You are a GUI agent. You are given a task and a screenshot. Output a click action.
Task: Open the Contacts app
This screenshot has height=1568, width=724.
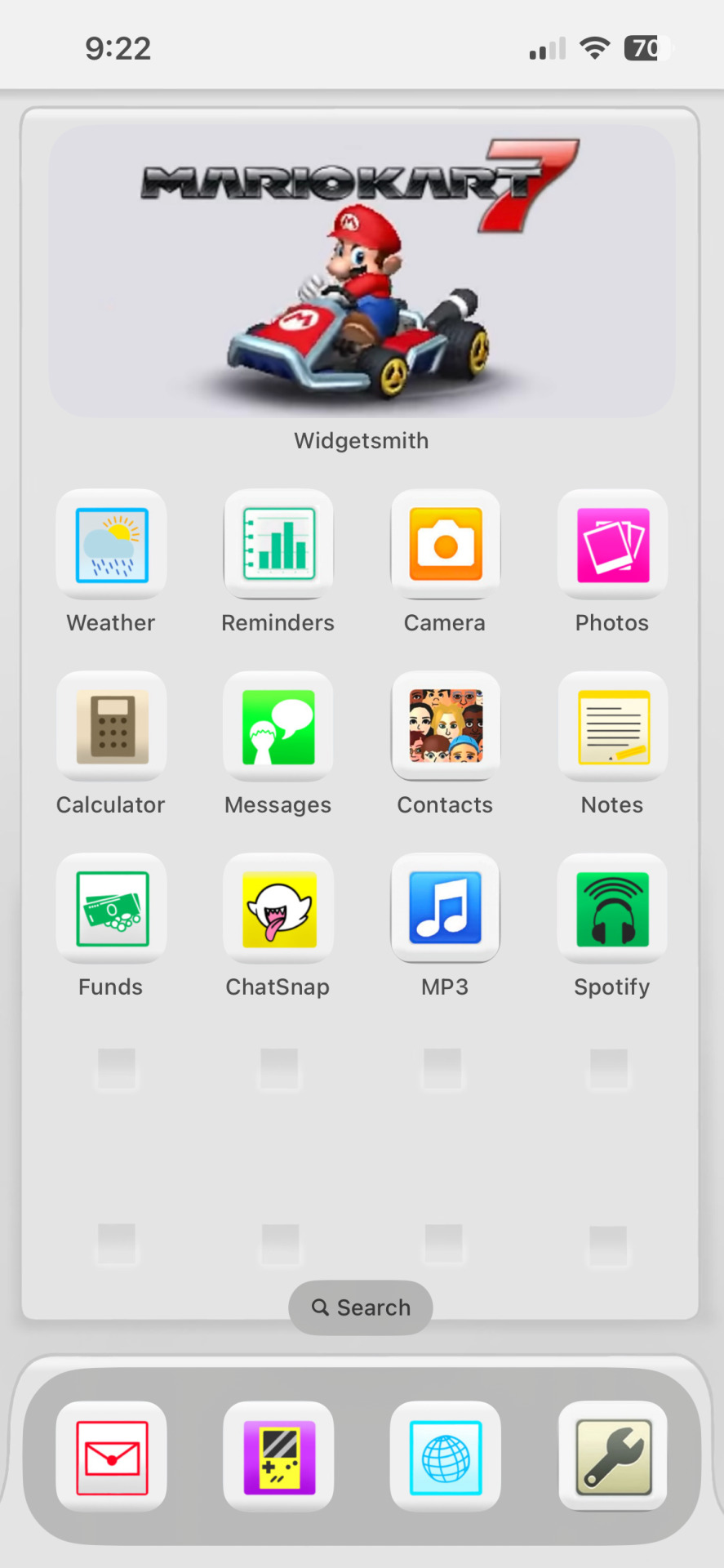pos(445,727)
